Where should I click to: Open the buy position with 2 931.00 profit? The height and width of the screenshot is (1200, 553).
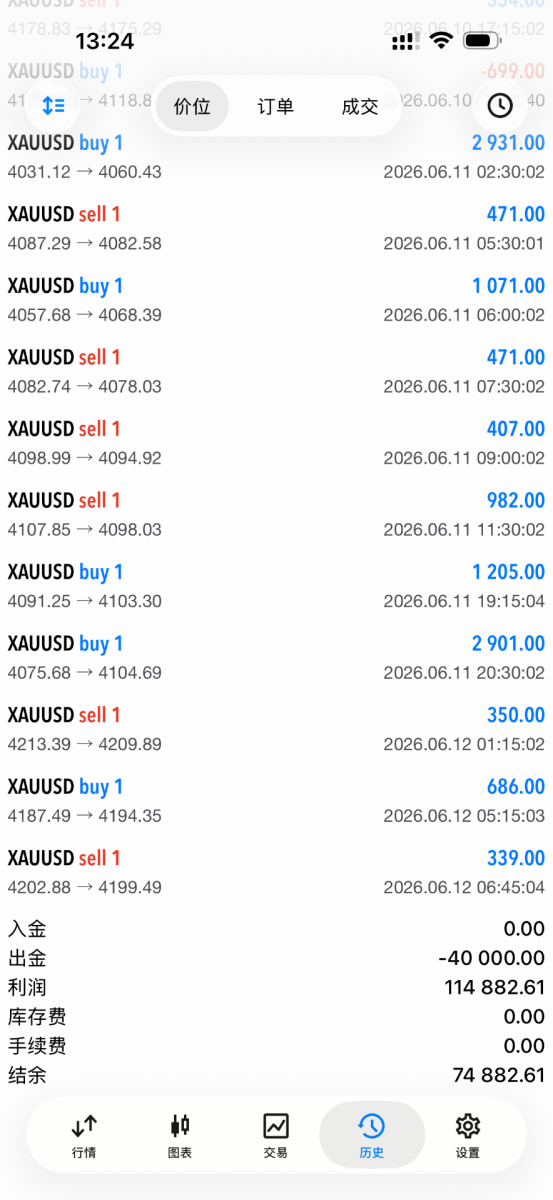point(276,157)
